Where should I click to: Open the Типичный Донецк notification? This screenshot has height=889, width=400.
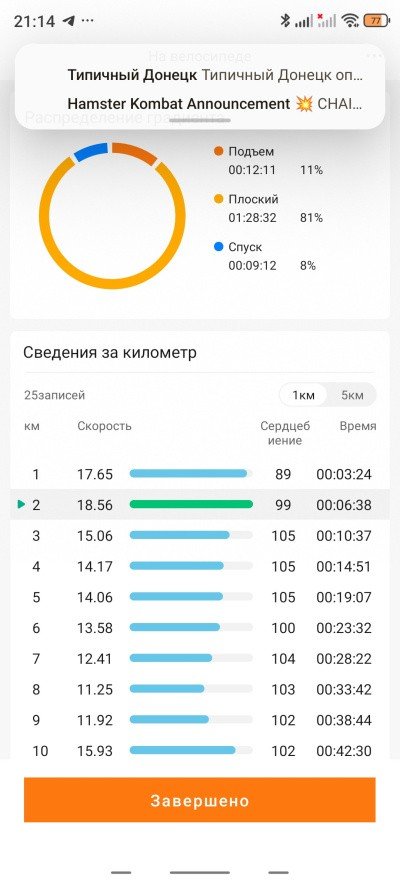coord(215,75)
